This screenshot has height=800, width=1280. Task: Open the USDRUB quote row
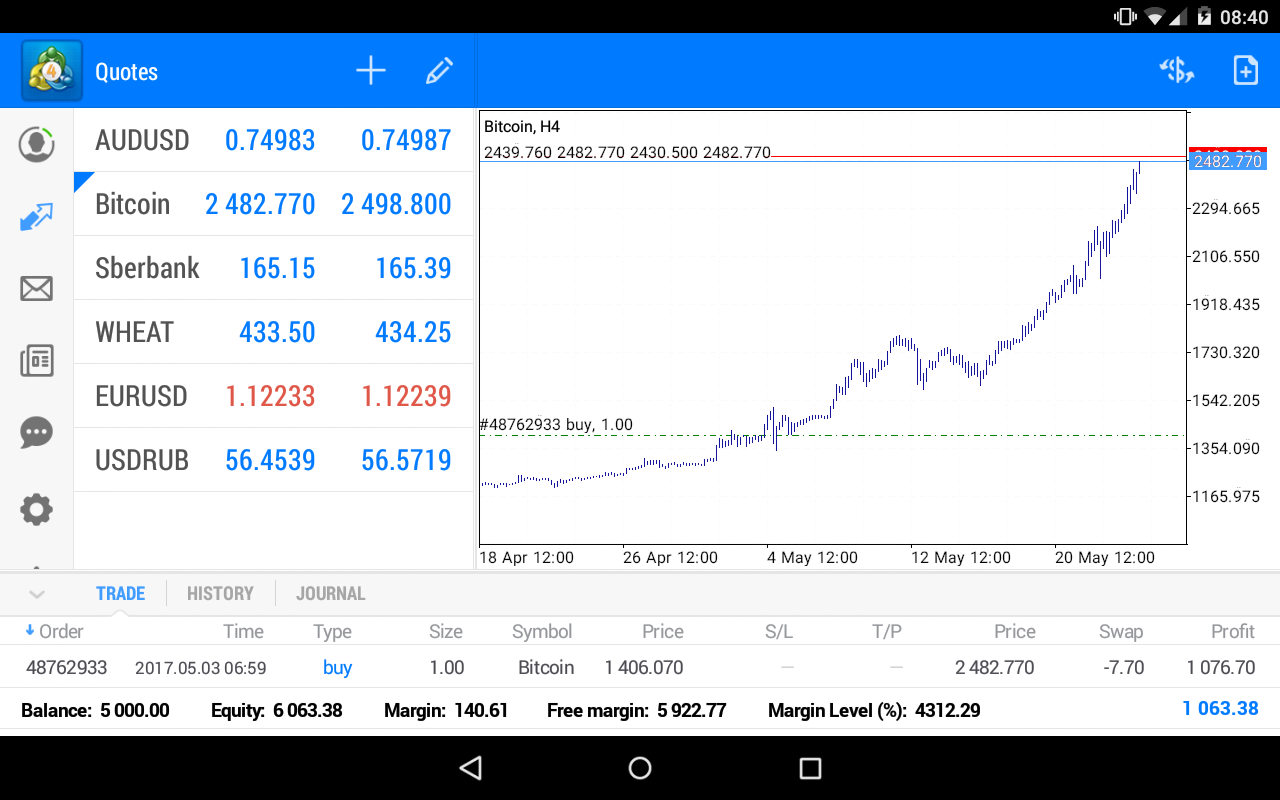273,460
